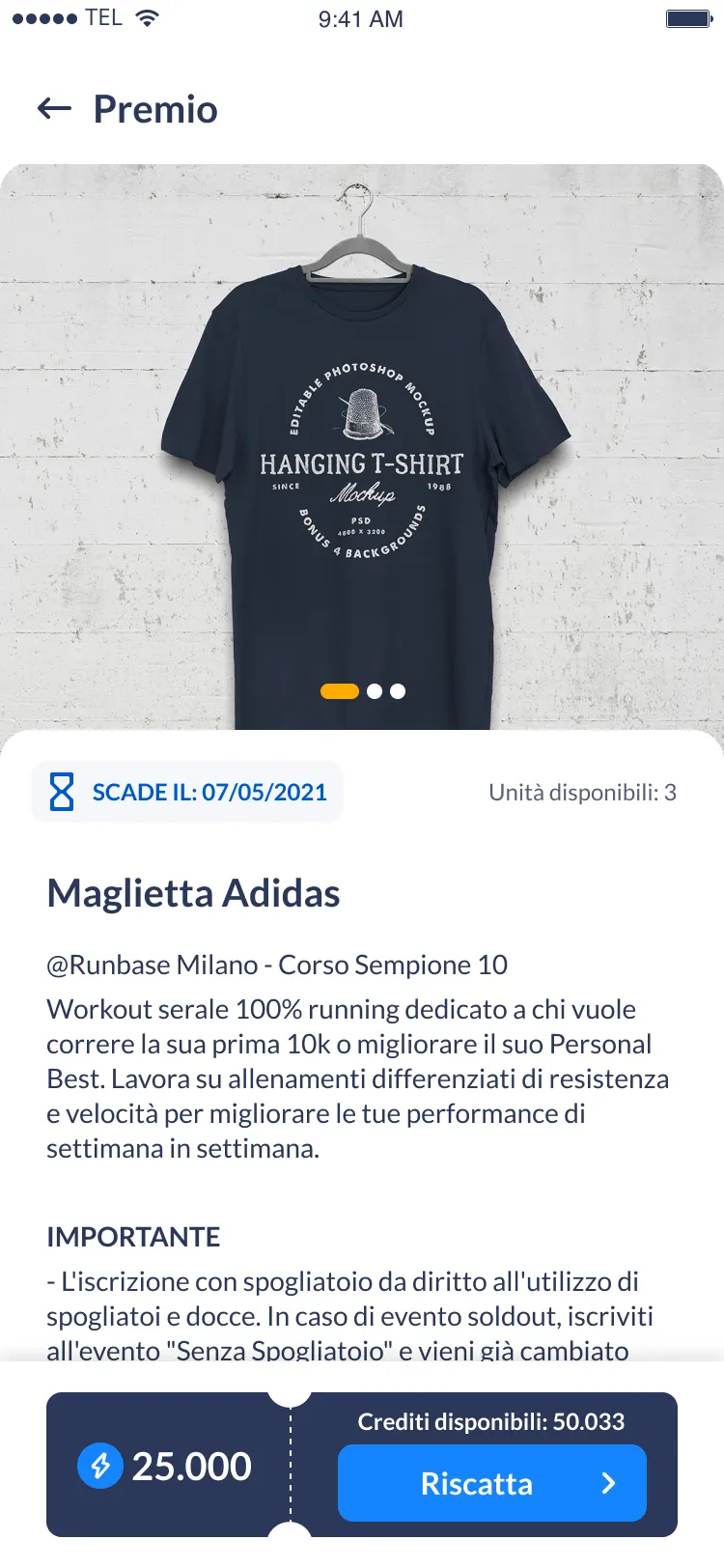Tap the back arrow to leave Premio screen
724x1568 pixels.
point(55,109)
